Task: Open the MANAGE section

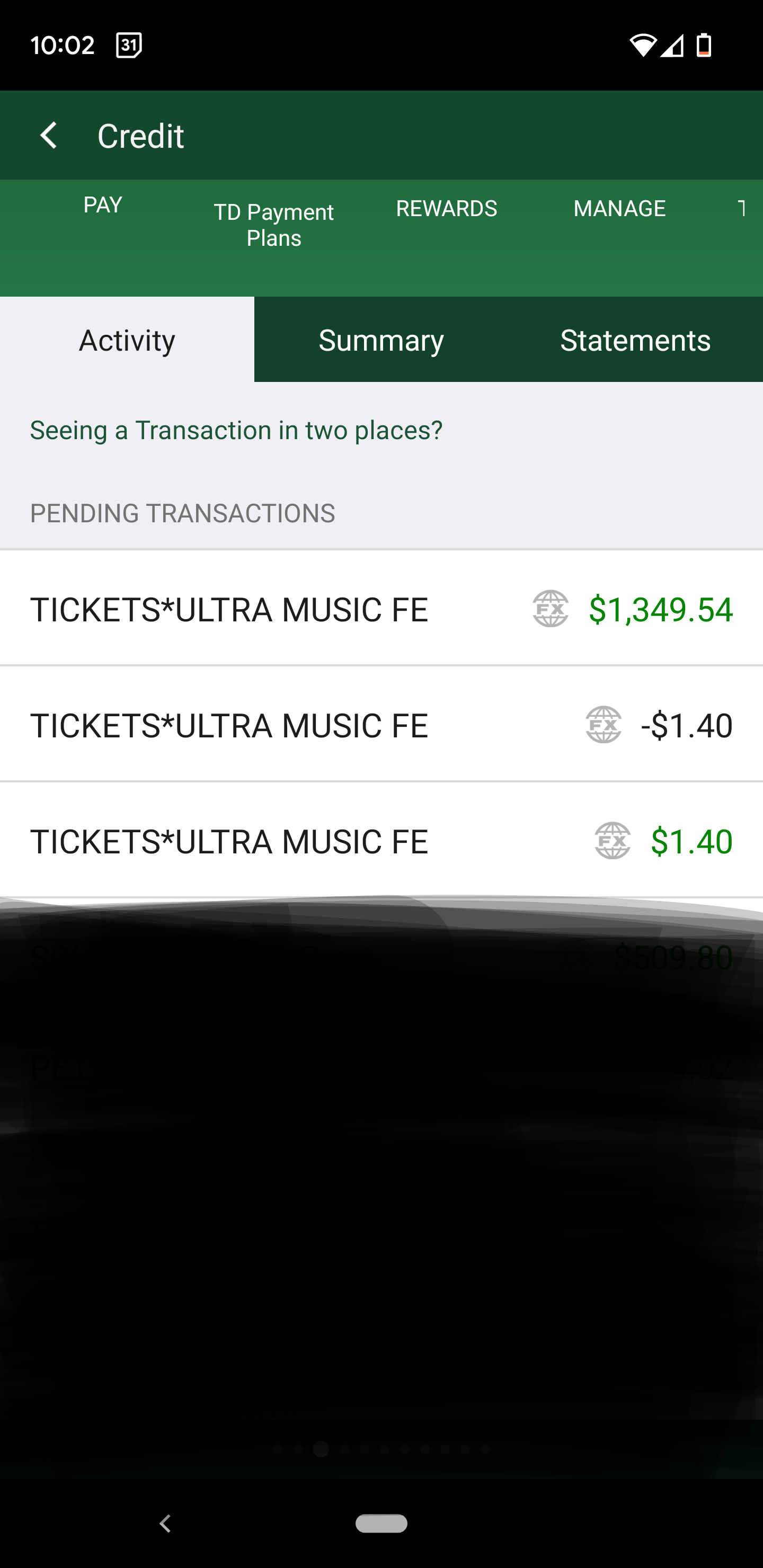Action: [x=619, y=208]
